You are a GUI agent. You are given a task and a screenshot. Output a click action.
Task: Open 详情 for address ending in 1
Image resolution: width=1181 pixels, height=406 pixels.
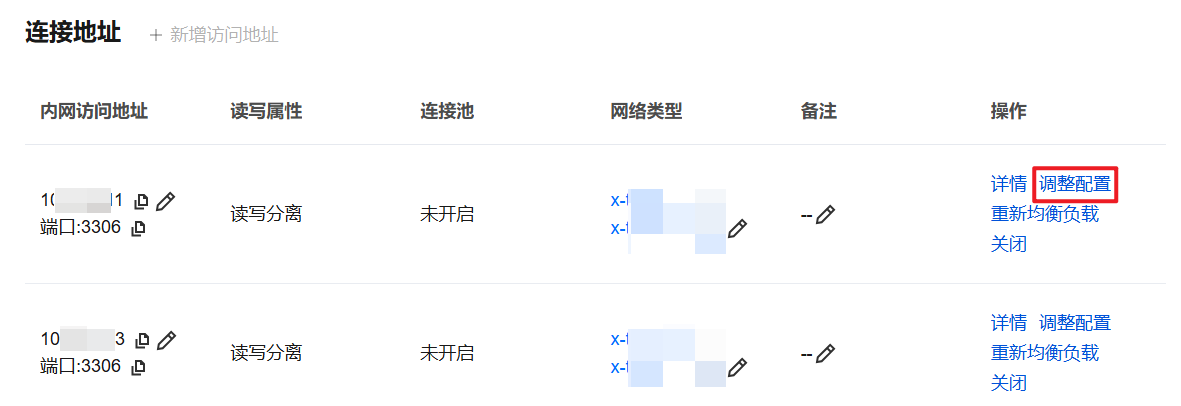[x=1008, y=184]
